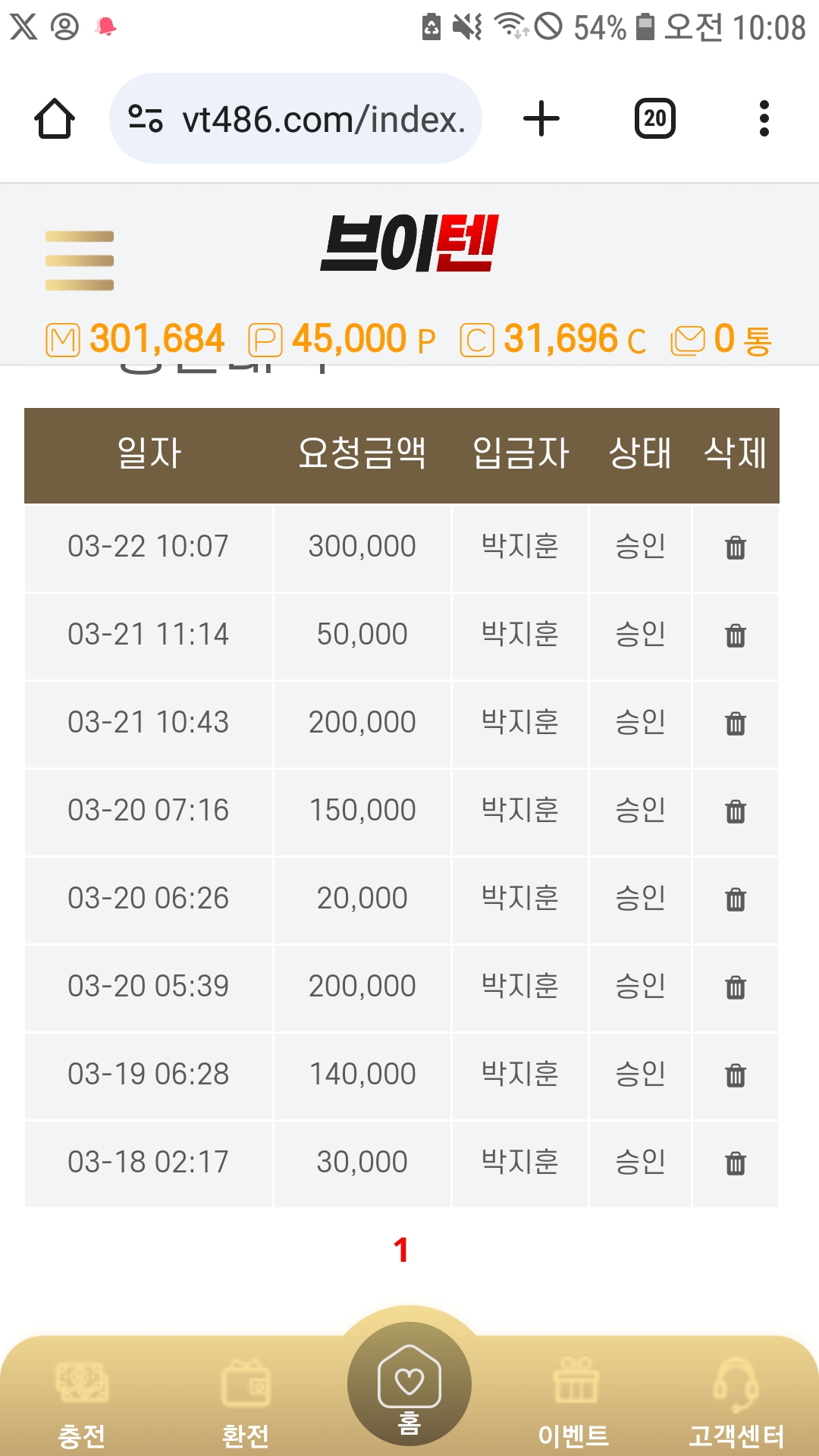Image resolution: width=819 pixels, height=1456 pixels.
Task: Remove the 03-20 06:26 entry
Action: (x=736, y=899)
